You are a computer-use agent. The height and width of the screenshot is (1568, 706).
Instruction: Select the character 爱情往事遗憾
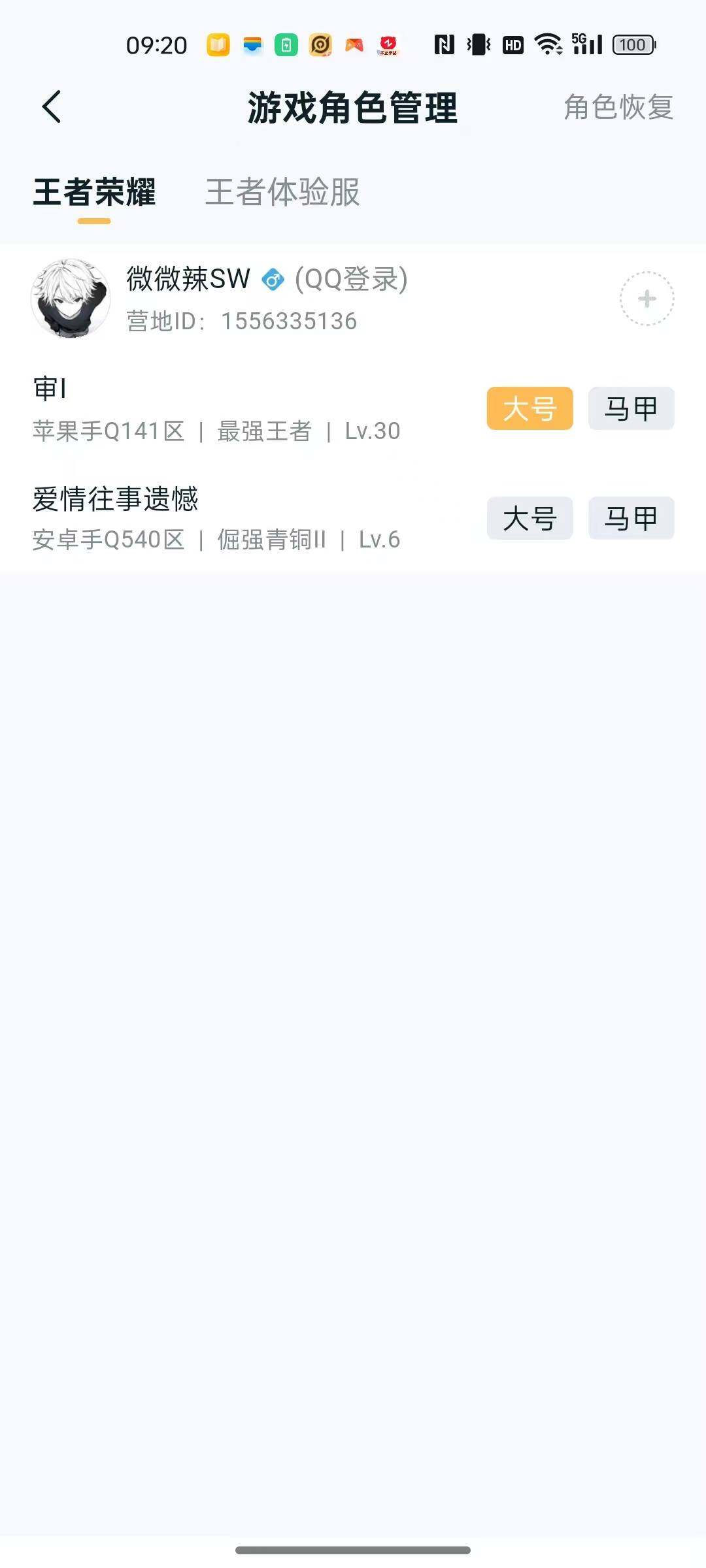click(x=118, y=500)
